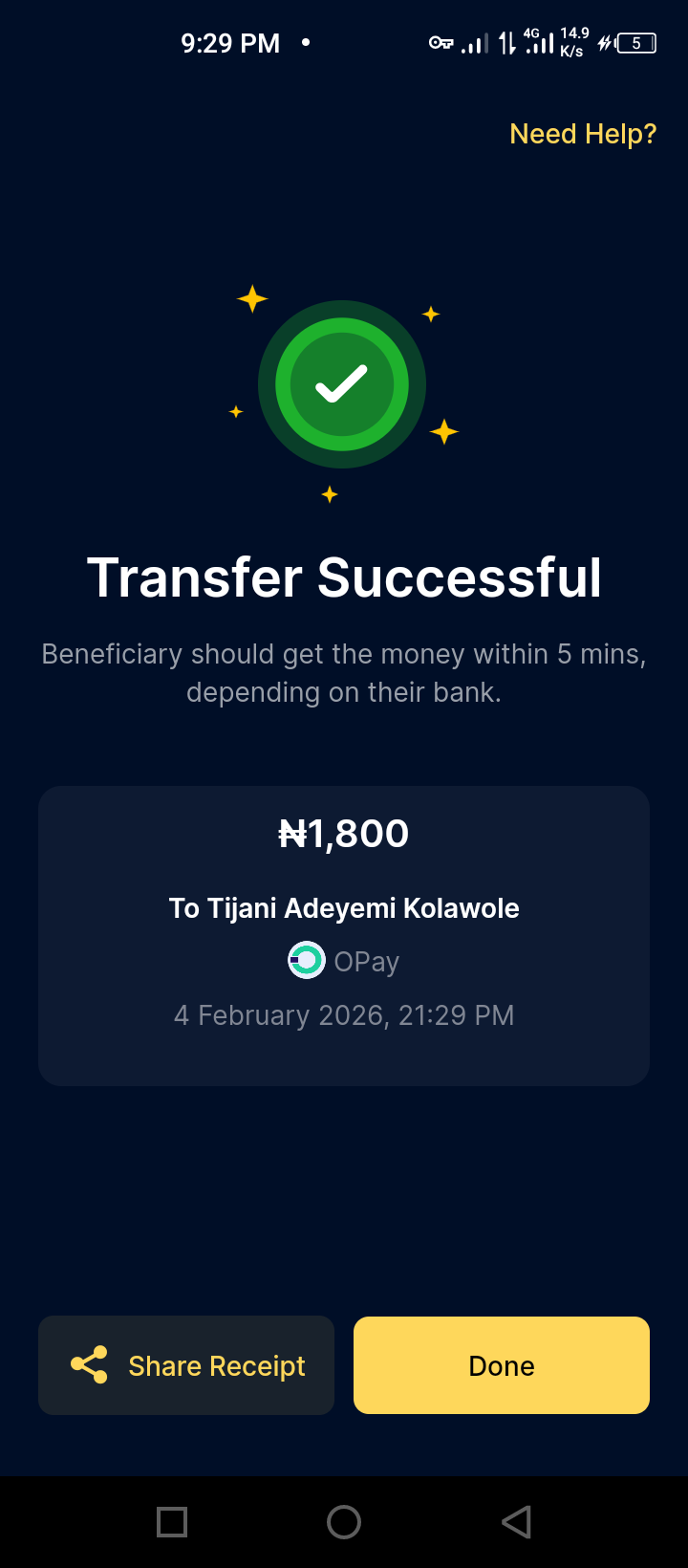Go back using system back button
This screenshot has width=688, height=1568.
pos(516,1521)
